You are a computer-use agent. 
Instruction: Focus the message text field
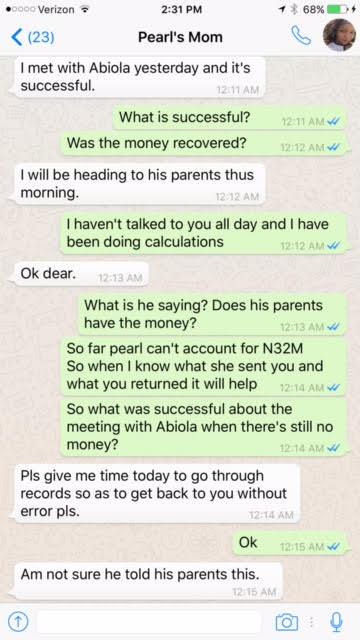coord(149,622)
